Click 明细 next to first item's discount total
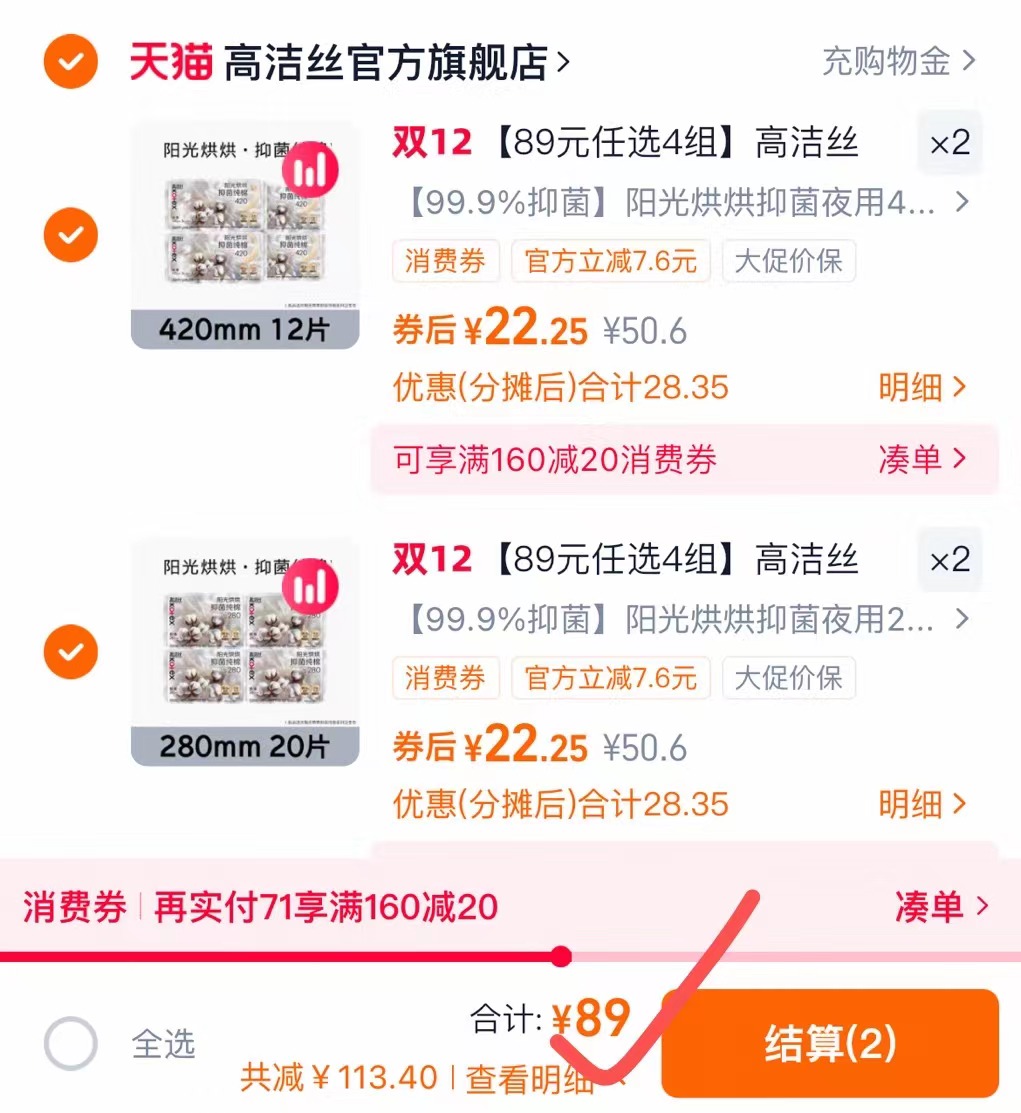The height and width of the screenshot is (1113, 1021). click(x=918, y=386)
